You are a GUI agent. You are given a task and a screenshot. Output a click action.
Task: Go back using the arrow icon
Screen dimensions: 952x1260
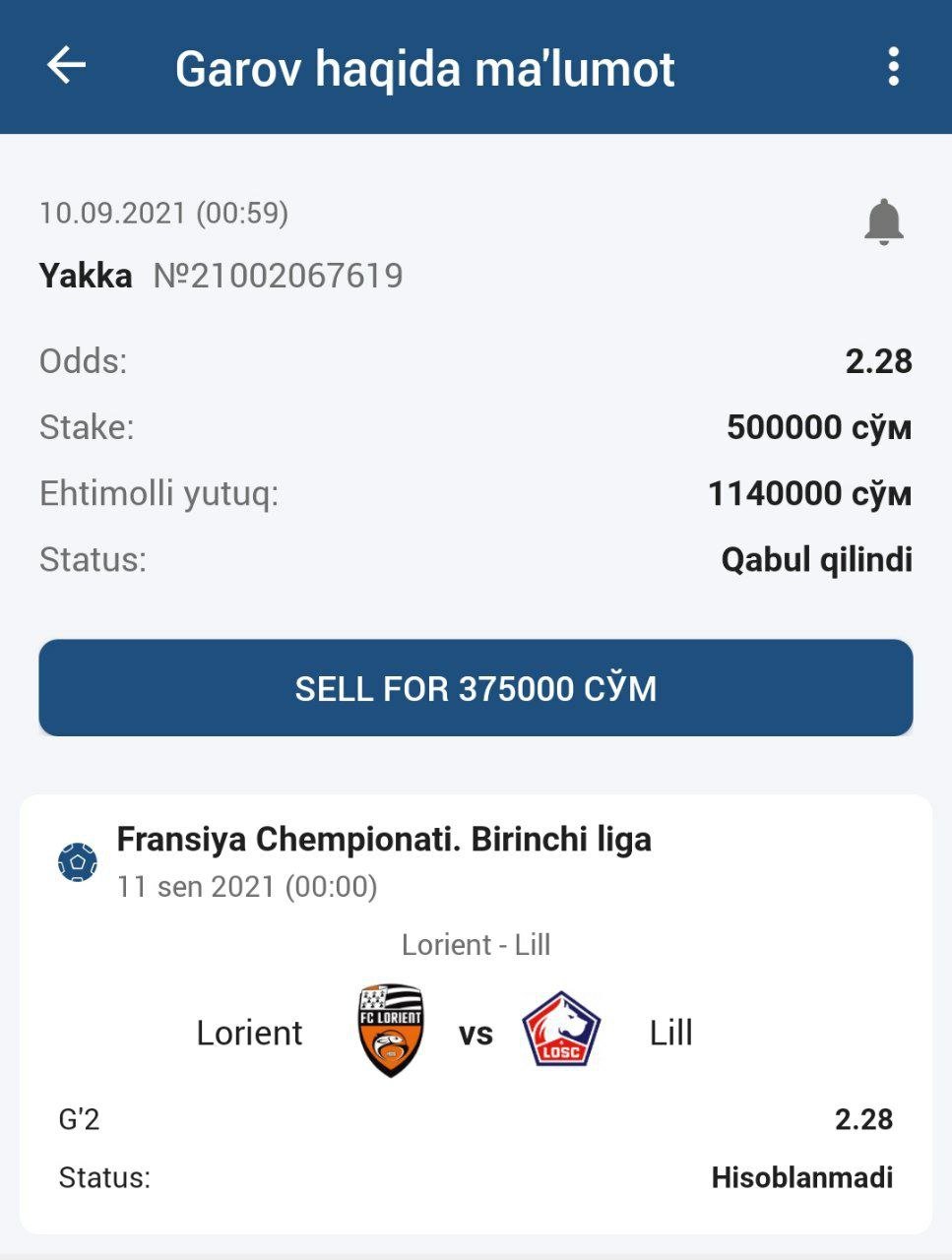coord(66,67)
